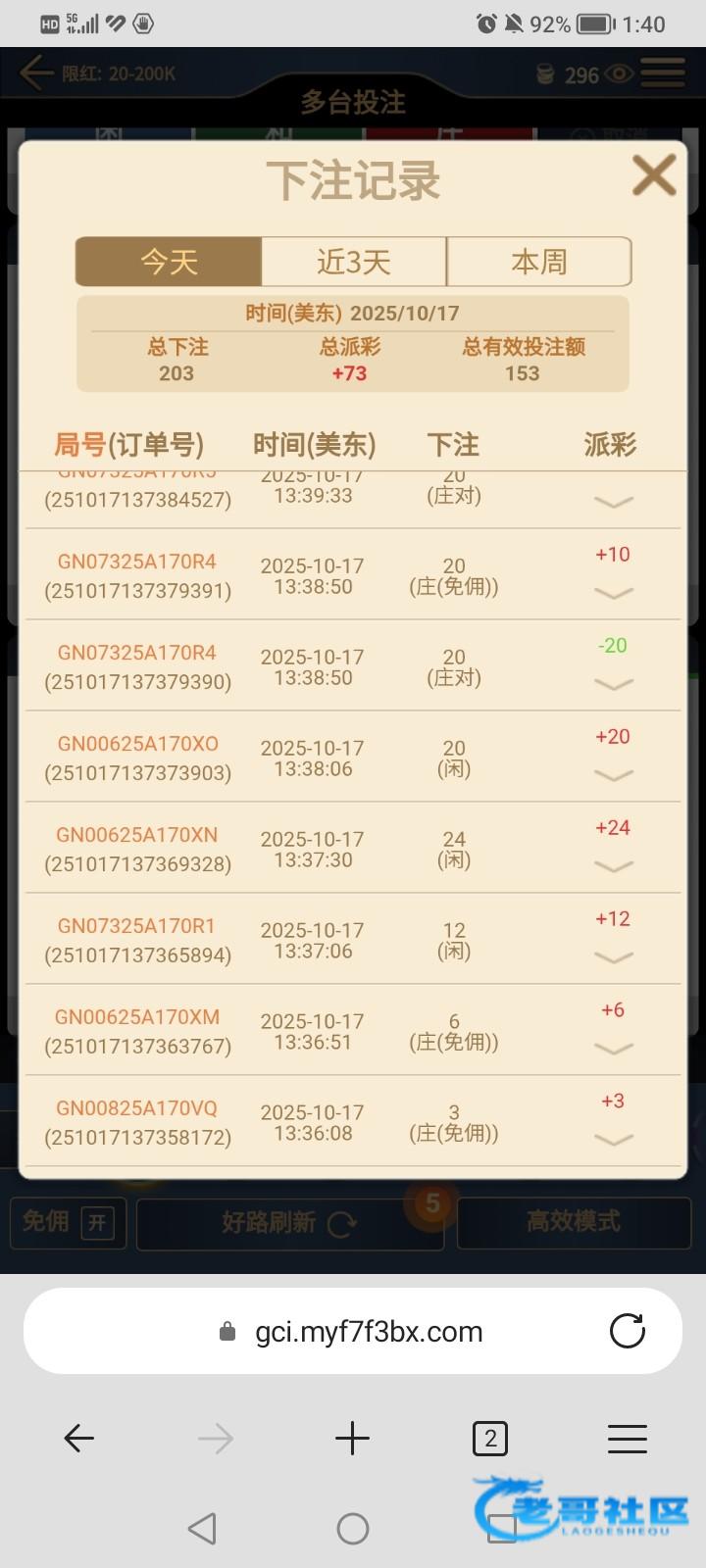Expand details for order 251017137365894
This screenshot has height=1568, width=706.
click(x=614, y=957)
